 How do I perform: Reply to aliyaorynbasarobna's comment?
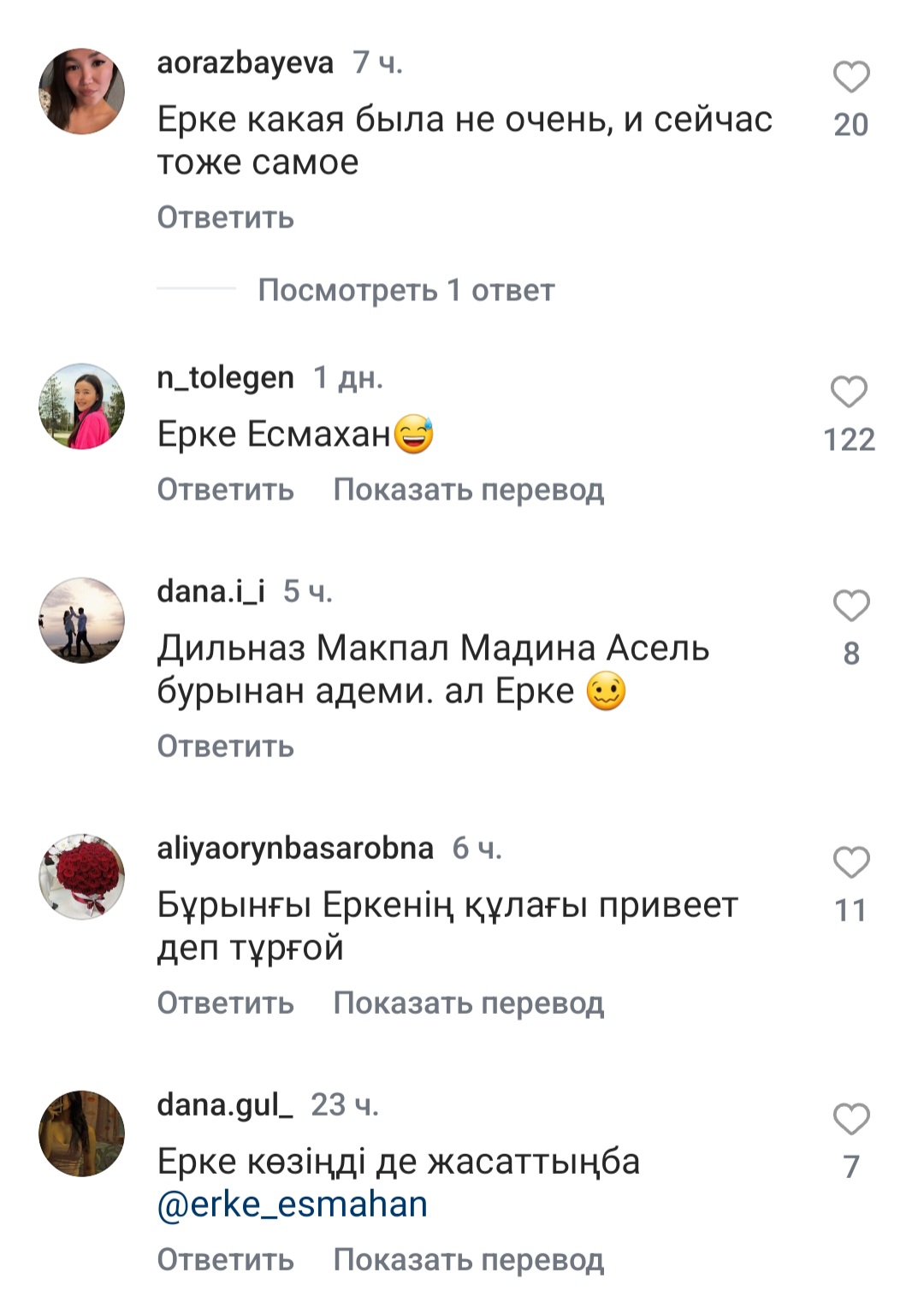click(225, 1003)
